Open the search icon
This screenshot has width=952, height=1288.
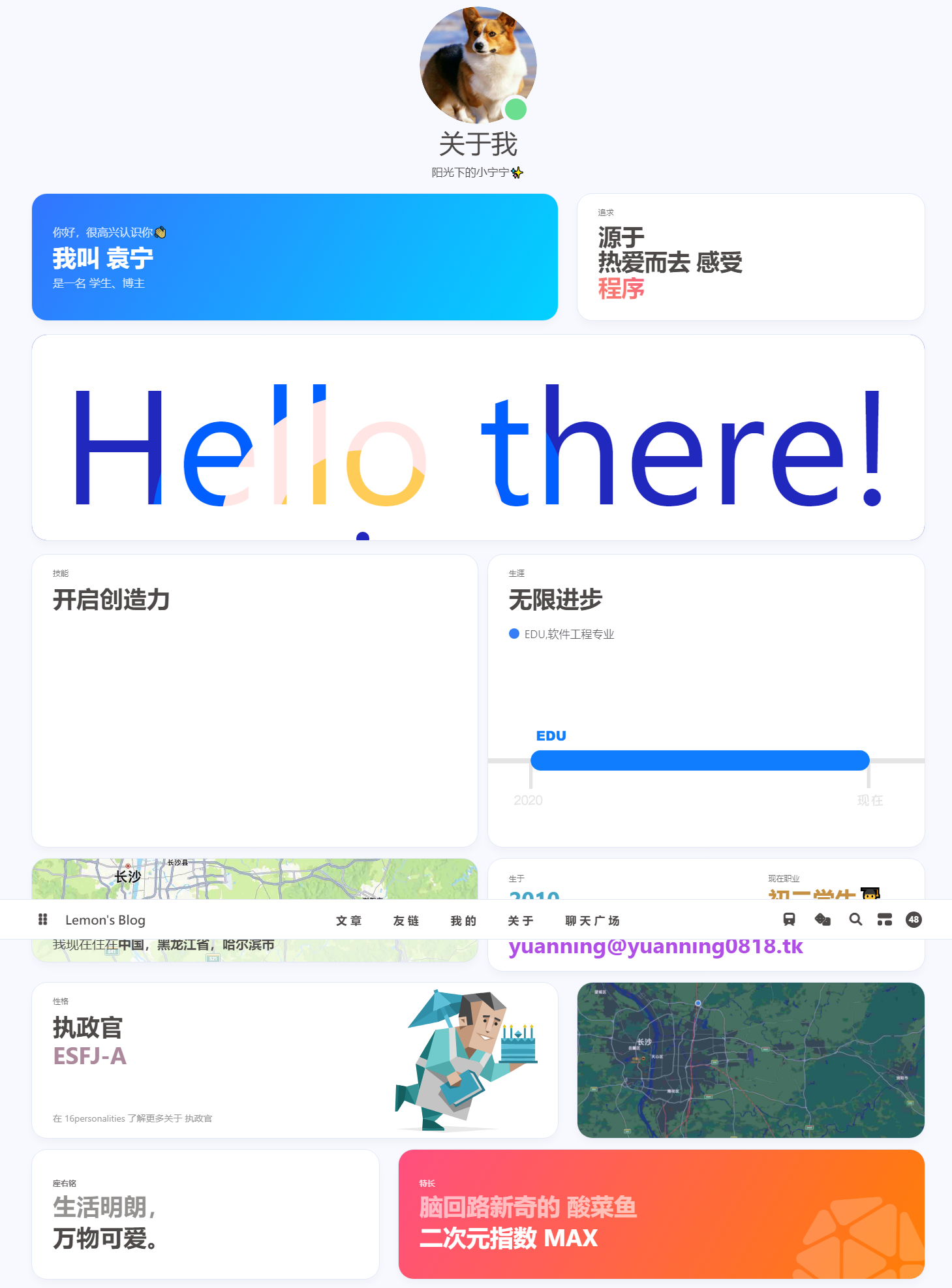coord(855,919)
